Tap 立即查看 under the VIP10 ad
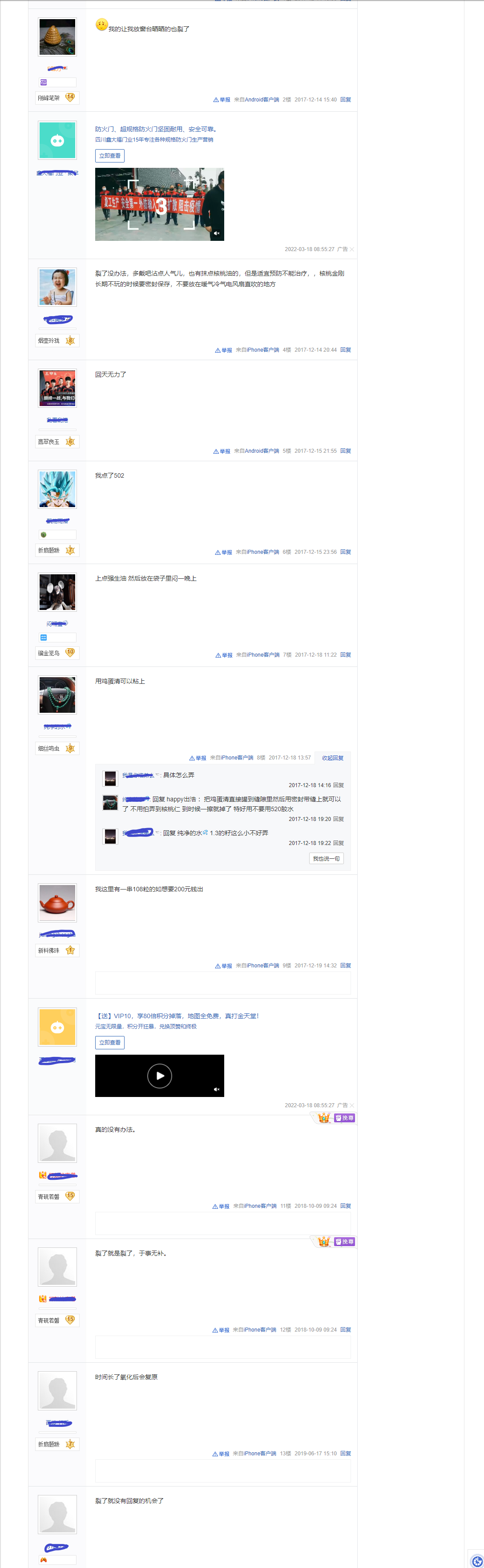 pos(109,1043)
